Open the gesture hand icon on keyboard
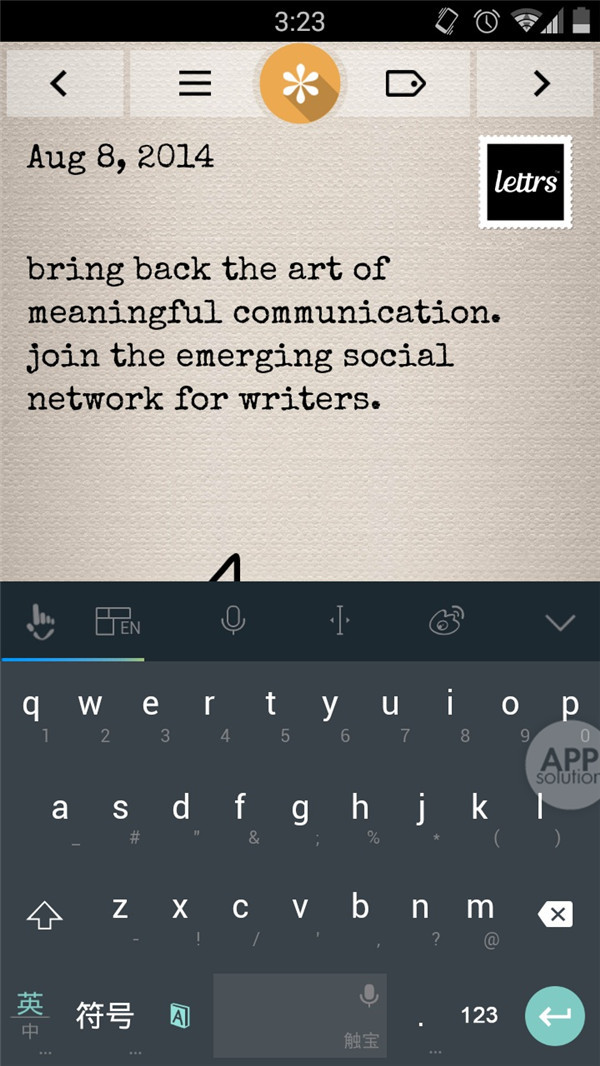Screen dimensions: 600x1066 40,622
